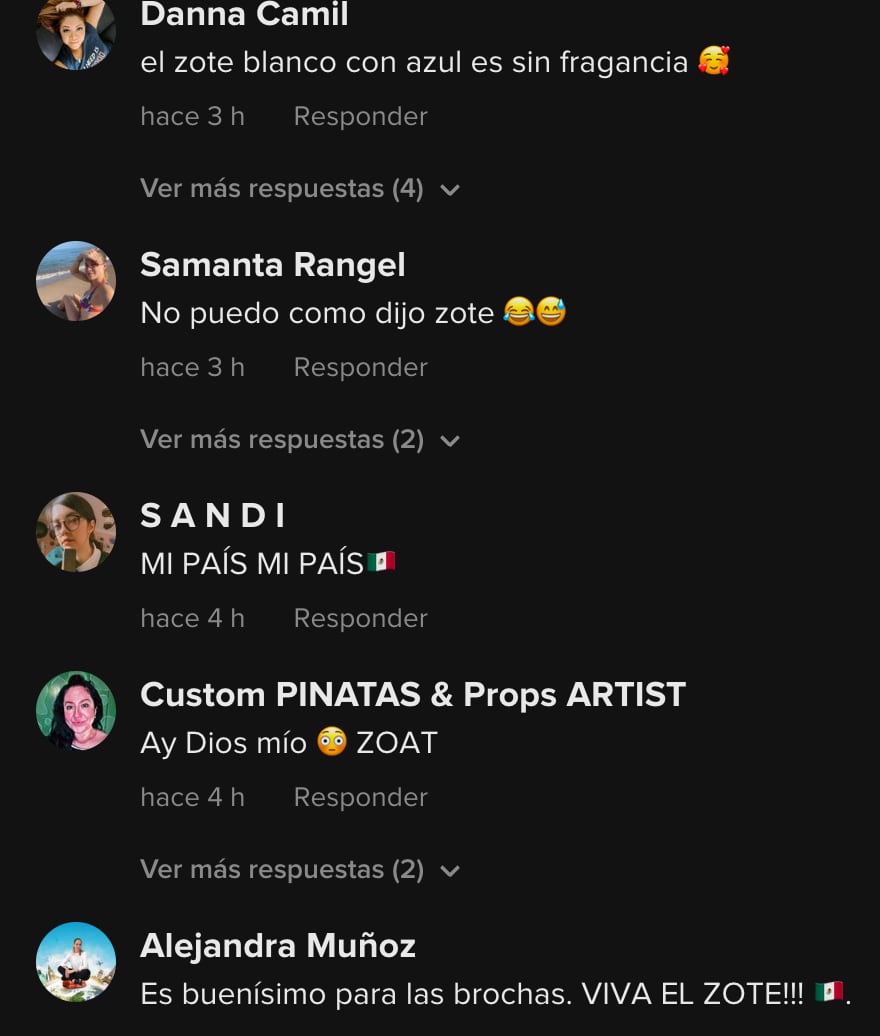880x1036 pixels.
Task: Click the chevron next to Danna's replies
Action: pos(449,189)
